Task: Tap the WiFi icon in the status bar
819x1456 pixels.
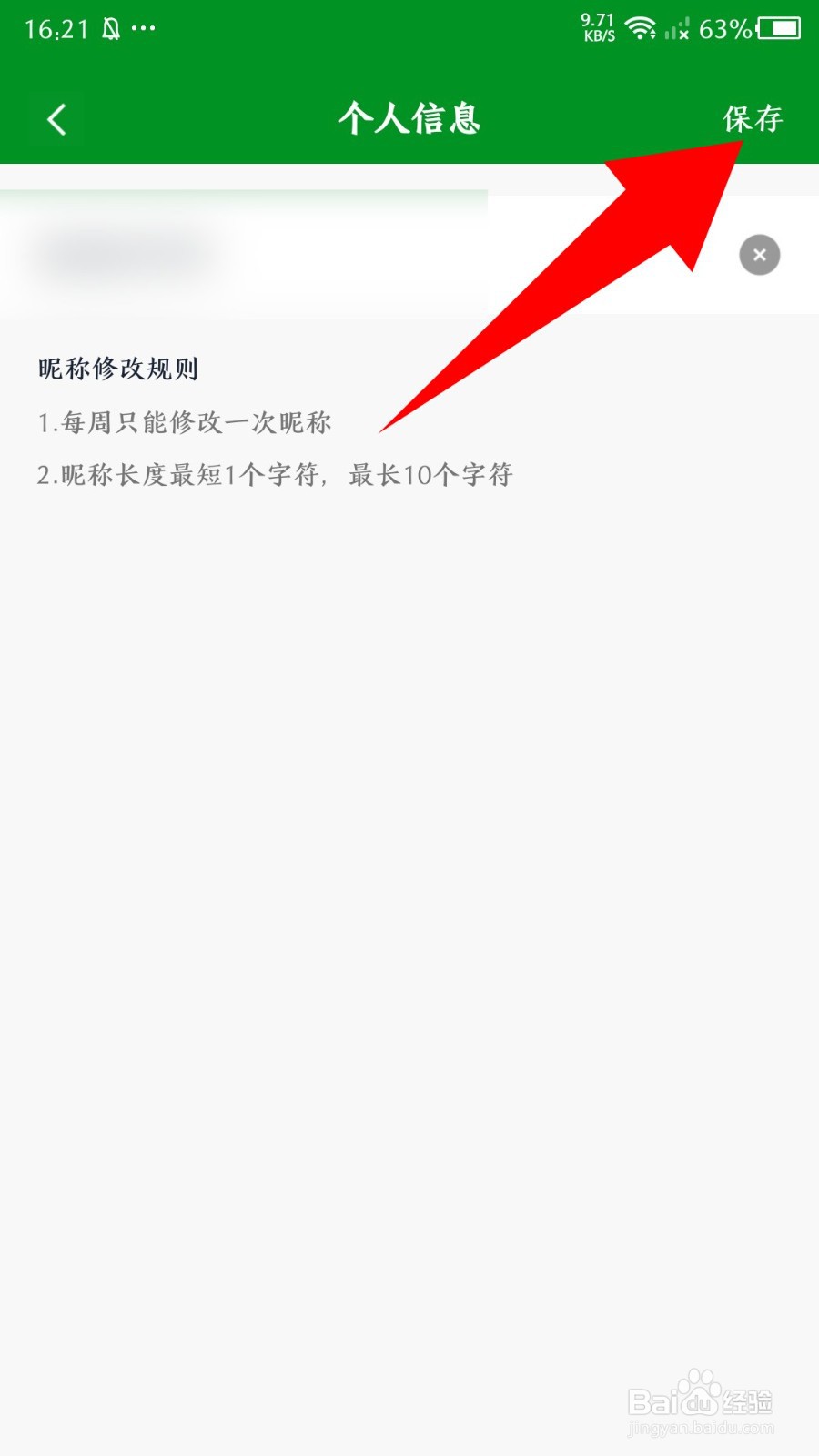Action: point(642,27)
